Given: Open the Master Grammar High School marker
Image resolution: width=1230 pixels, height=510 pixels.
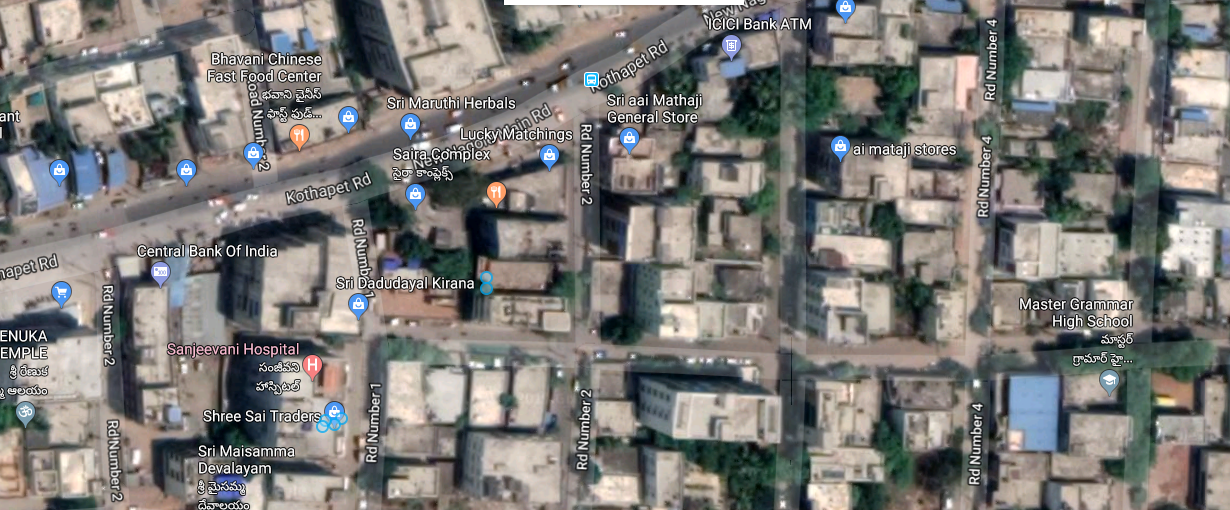Looking at the screenshot, I should coord(1108,380).
